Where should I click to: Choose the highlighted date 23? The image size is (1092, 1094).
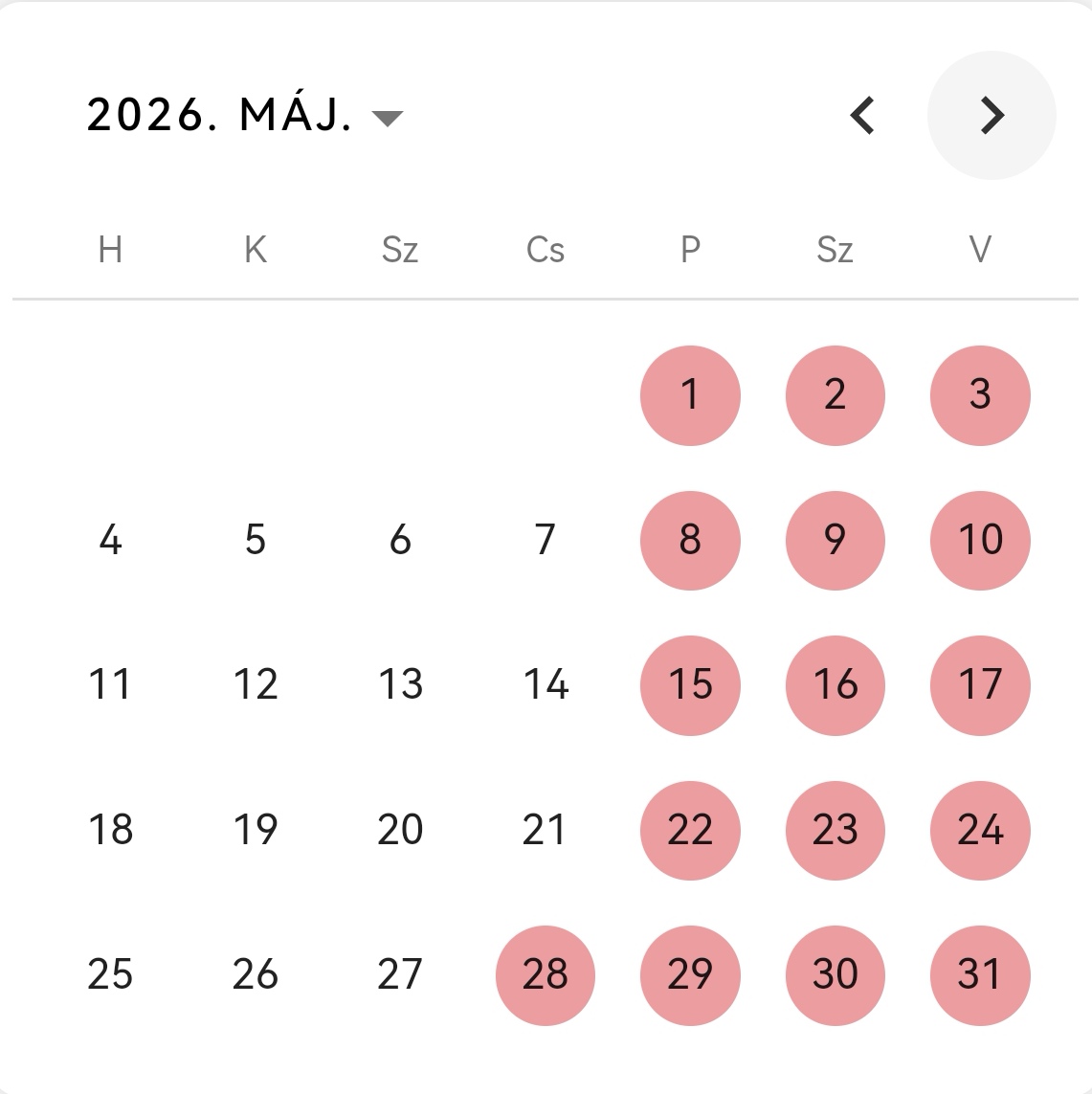(x=835, y=830)
